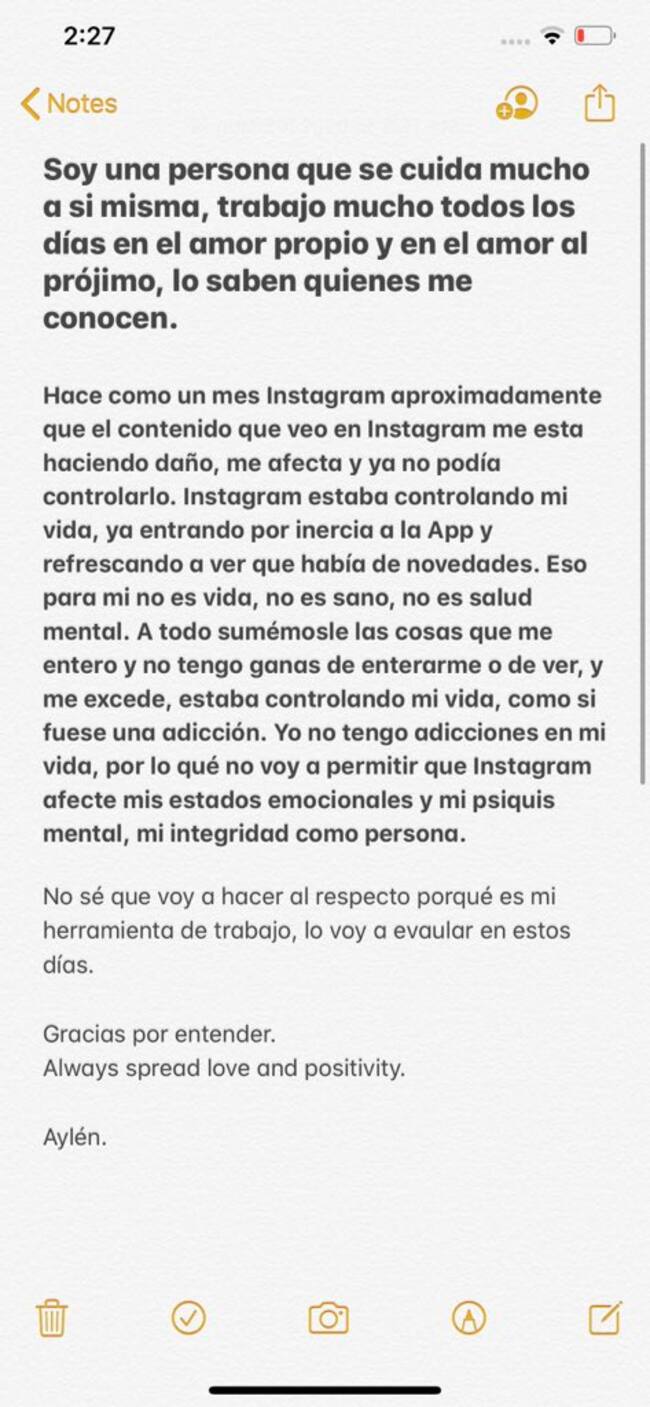Start drawing with the markup pen
Screen dimensions: 650x1407
(x=466, y=1318)
